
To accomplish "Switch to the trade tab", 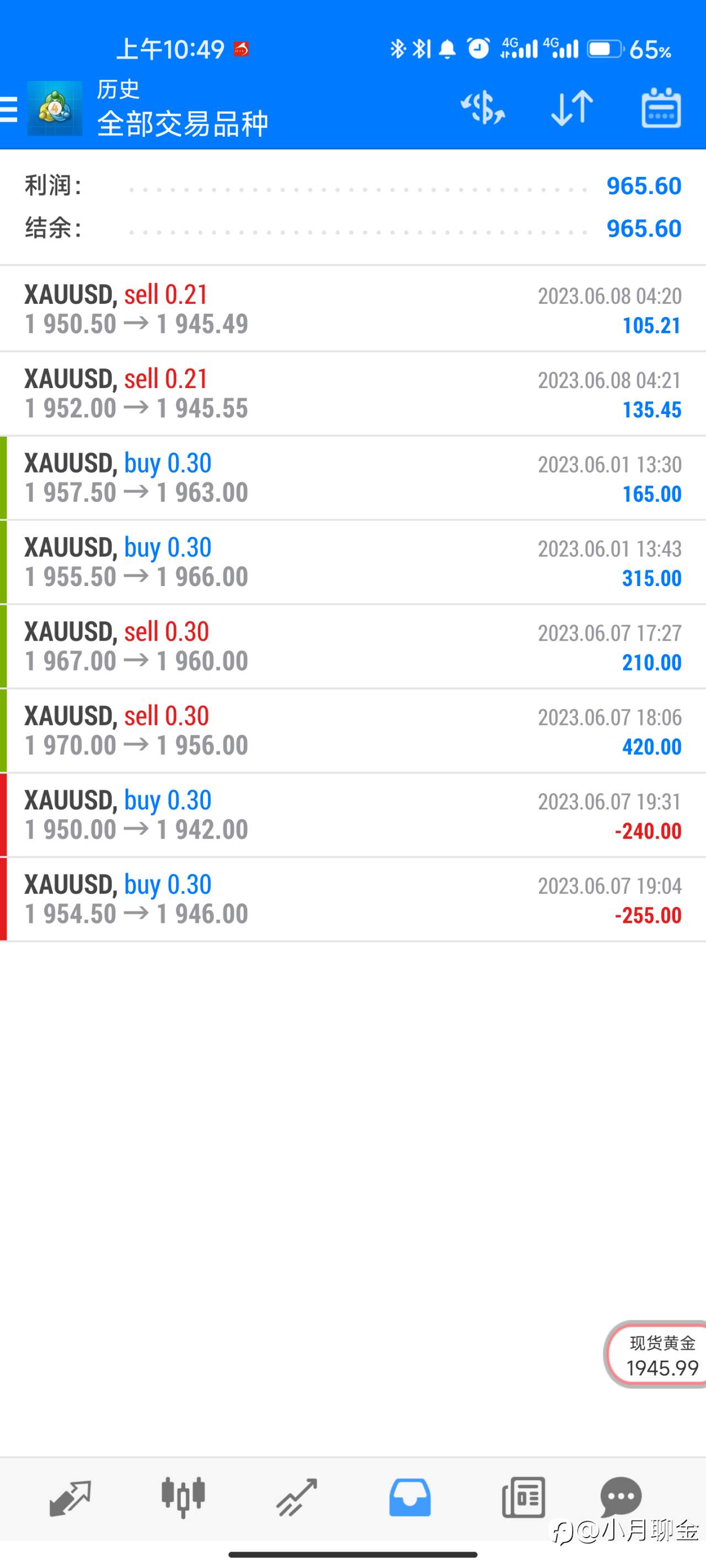I will tap(297, 1497).
